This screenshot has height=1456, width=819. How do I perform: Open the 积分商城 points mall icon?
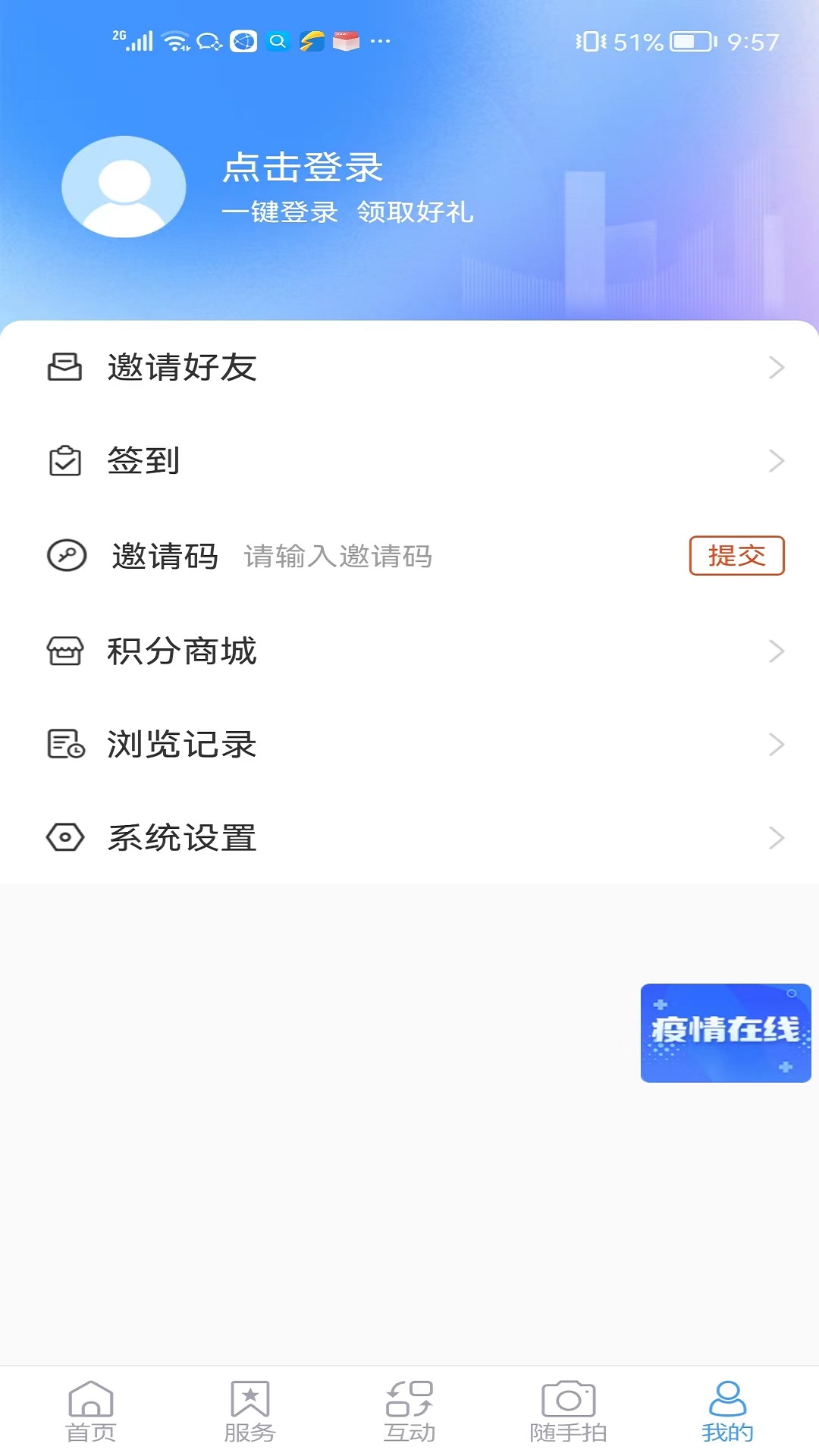point(65,651)
